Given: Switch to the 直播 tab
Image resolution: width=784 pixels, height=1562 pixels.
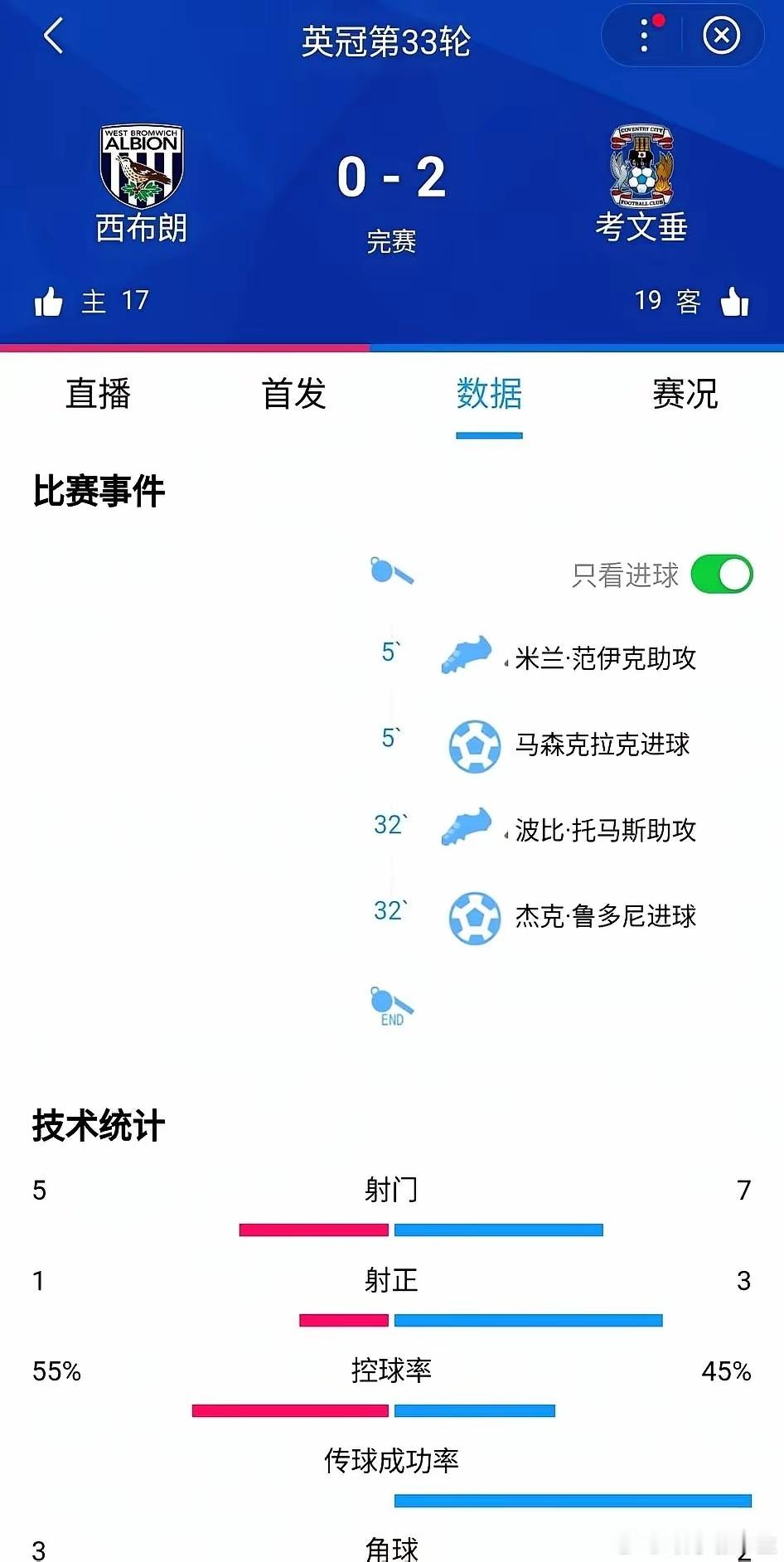Looking at the screenshot, I should point(97,395).
